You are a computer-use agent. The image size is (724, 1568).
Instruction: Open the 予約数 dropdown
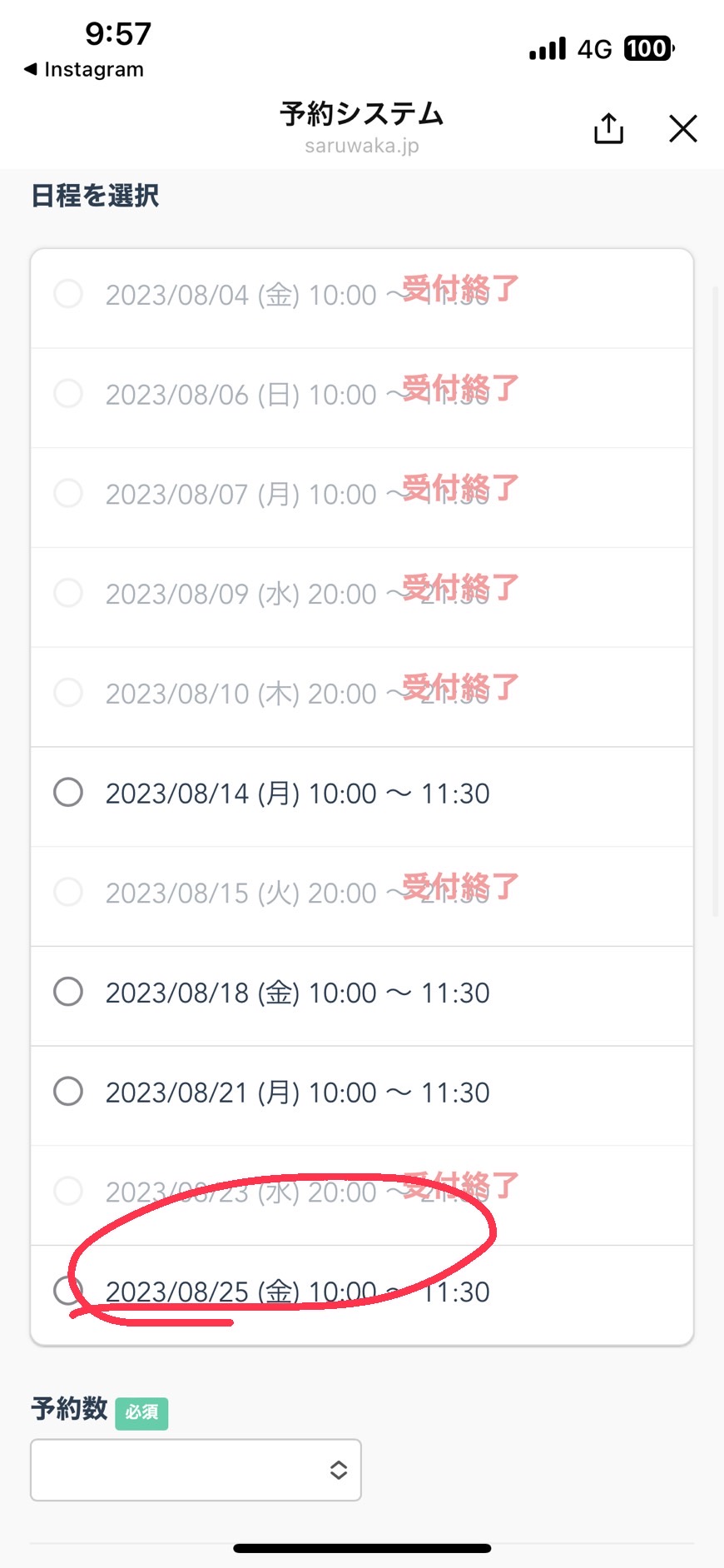click(x=196, y=1470)
